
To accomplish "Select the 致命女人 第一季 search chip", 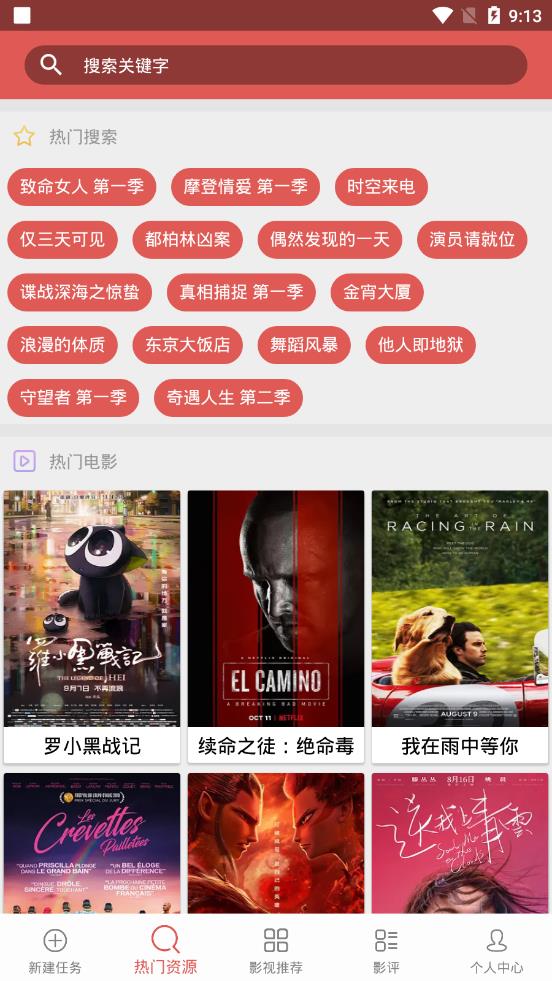I will [x=81, y=186].
